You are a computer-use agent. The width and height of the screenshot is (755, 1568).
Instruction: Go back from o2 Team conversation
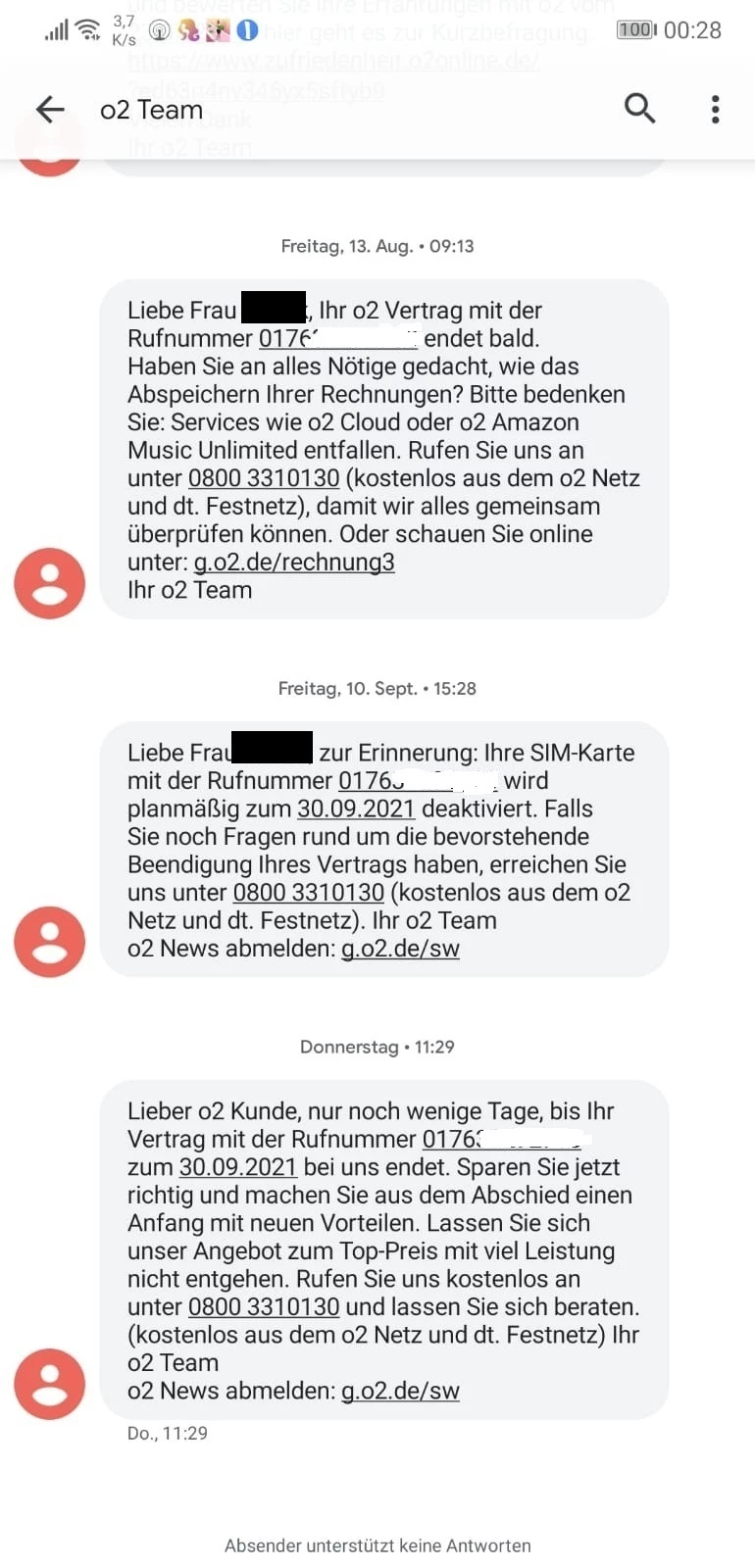tap(50, 109)
